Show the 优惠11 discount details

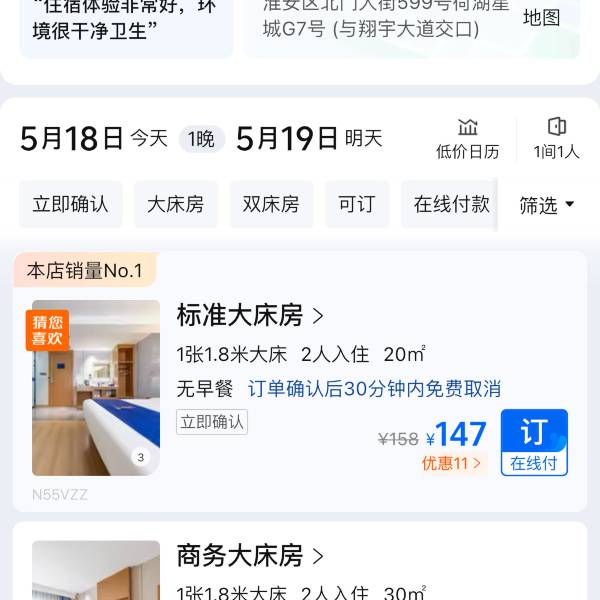451,463
